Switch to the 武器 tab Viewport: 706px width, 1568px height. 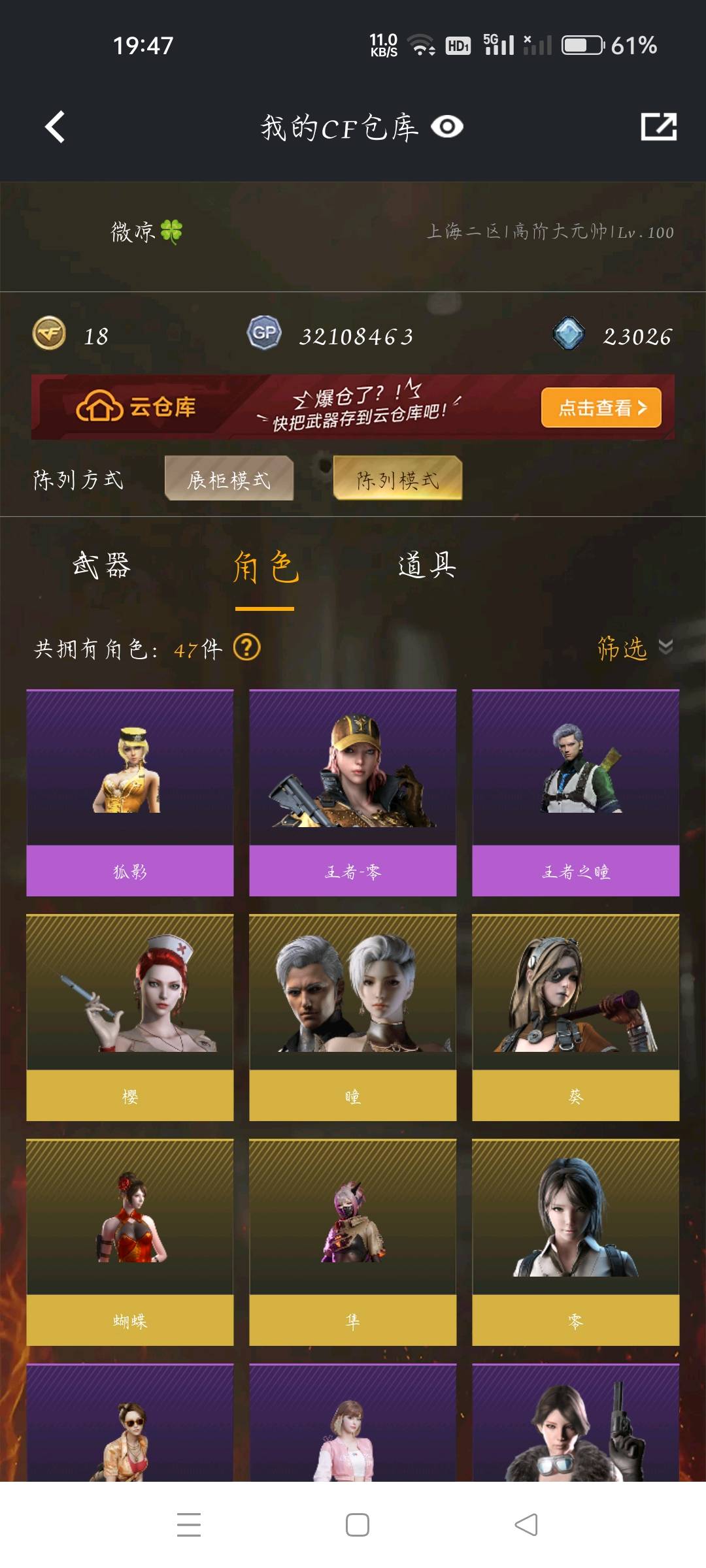101,566
